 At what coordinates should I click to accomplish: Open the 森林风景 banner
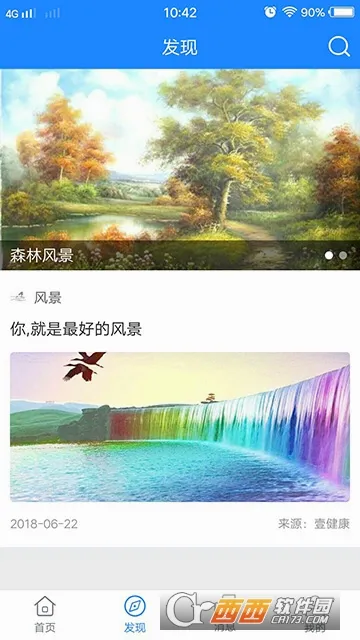click(x=180, y=169)
